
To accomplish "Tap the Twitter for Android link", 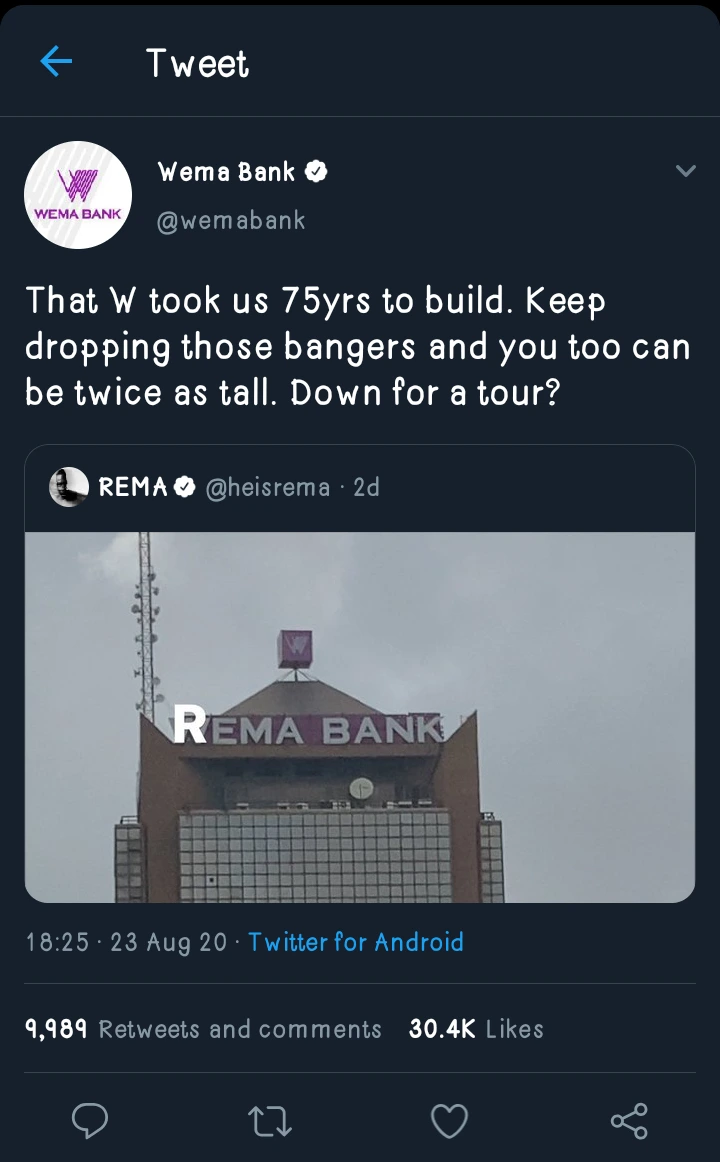I will 356,942.
